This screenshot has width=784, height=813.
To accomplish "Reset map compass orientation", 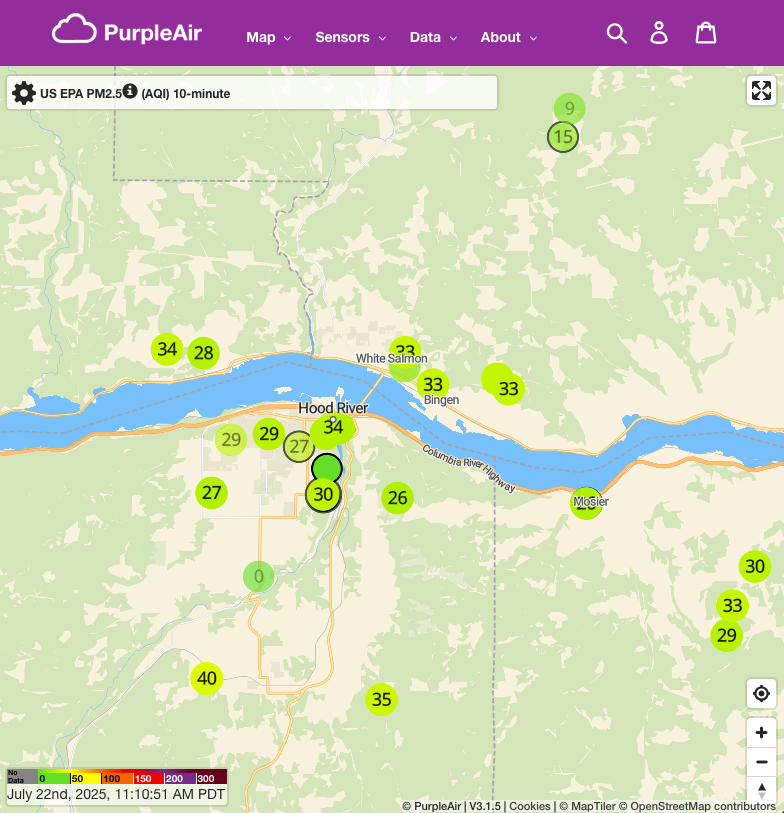I will tap(761, 791).
